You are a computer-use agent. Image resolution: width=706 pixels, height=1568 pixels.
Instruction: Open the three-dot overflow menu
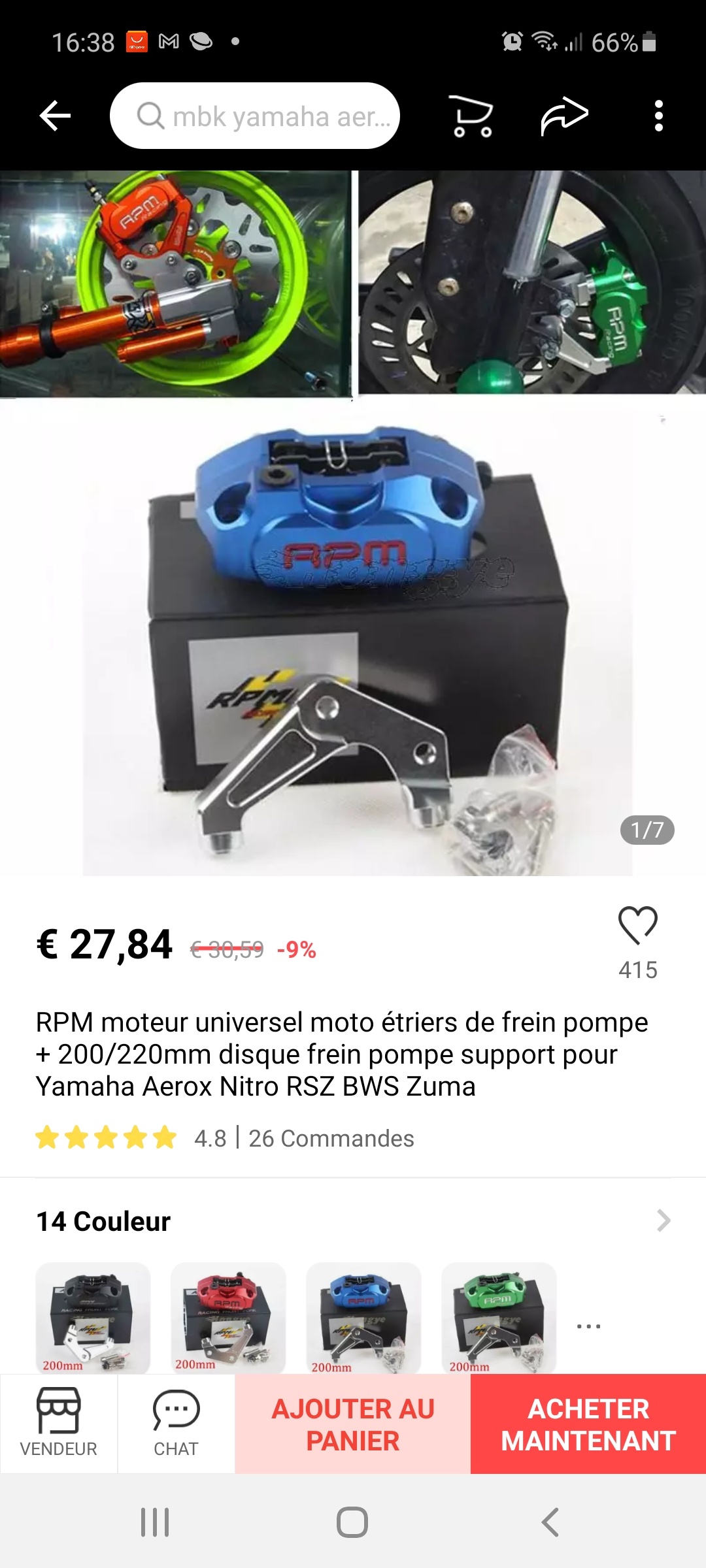[x=659, y=116]
